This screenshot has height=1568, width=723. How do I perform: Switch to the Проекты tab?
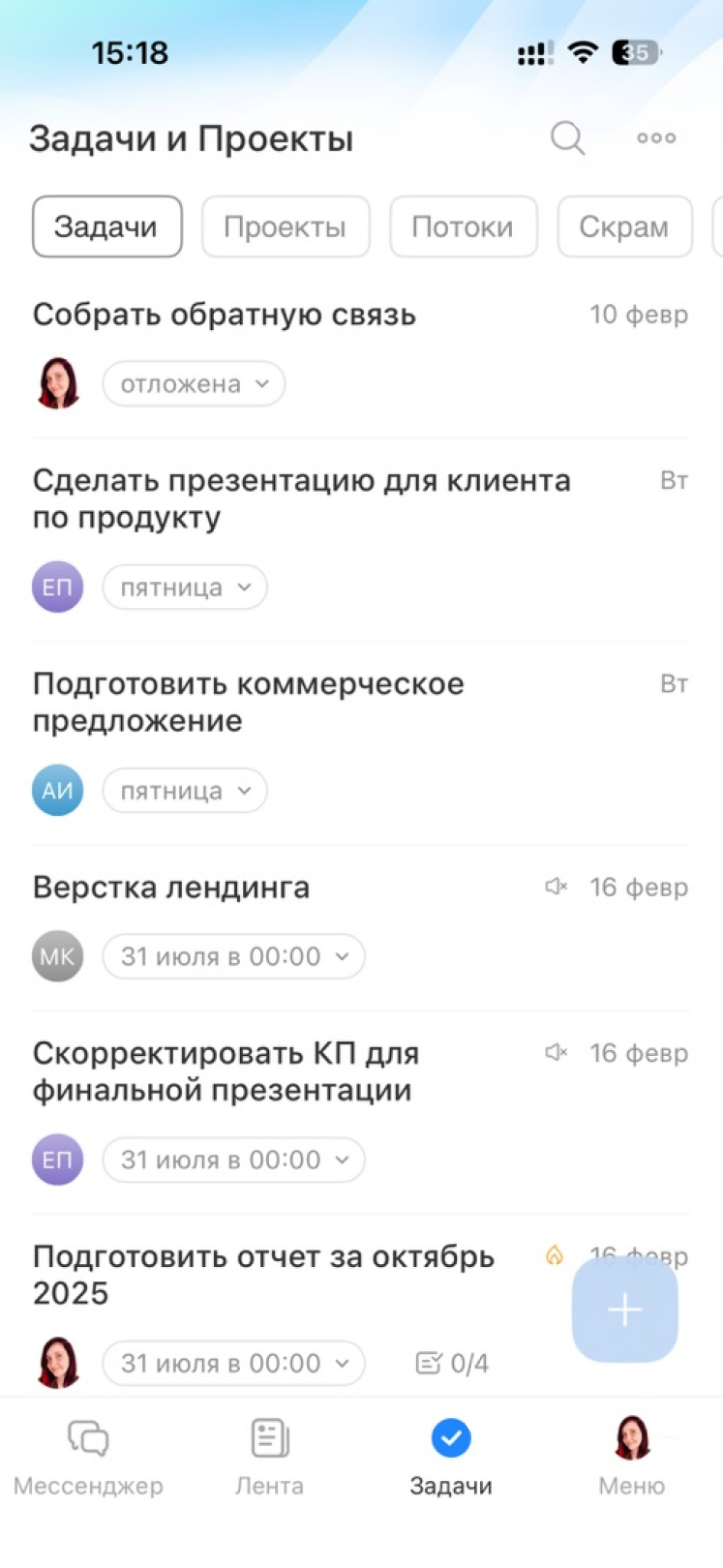(286, 226)
